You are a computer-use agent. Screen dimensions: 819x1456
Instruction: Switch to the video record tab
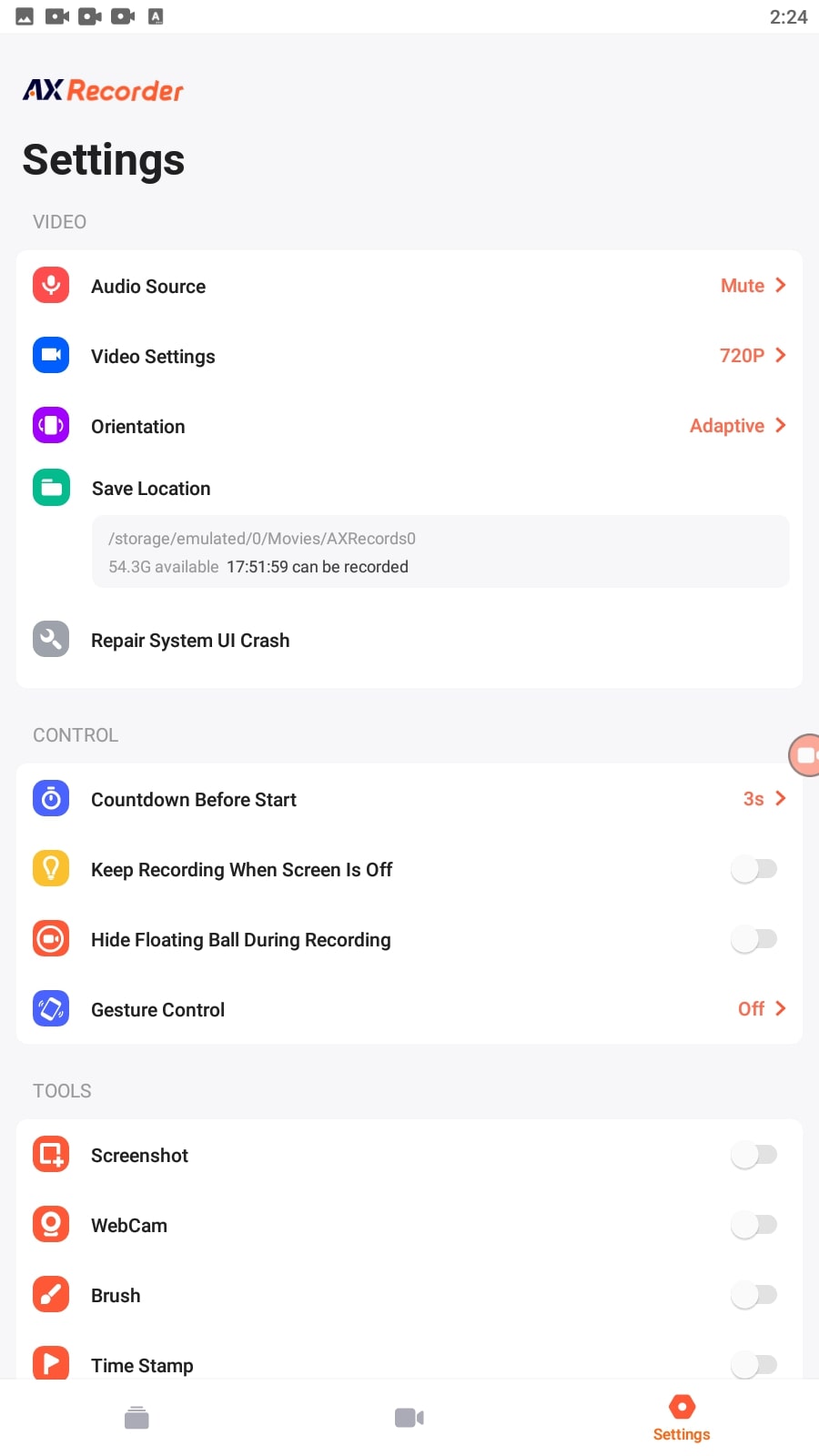[409, 1418]
